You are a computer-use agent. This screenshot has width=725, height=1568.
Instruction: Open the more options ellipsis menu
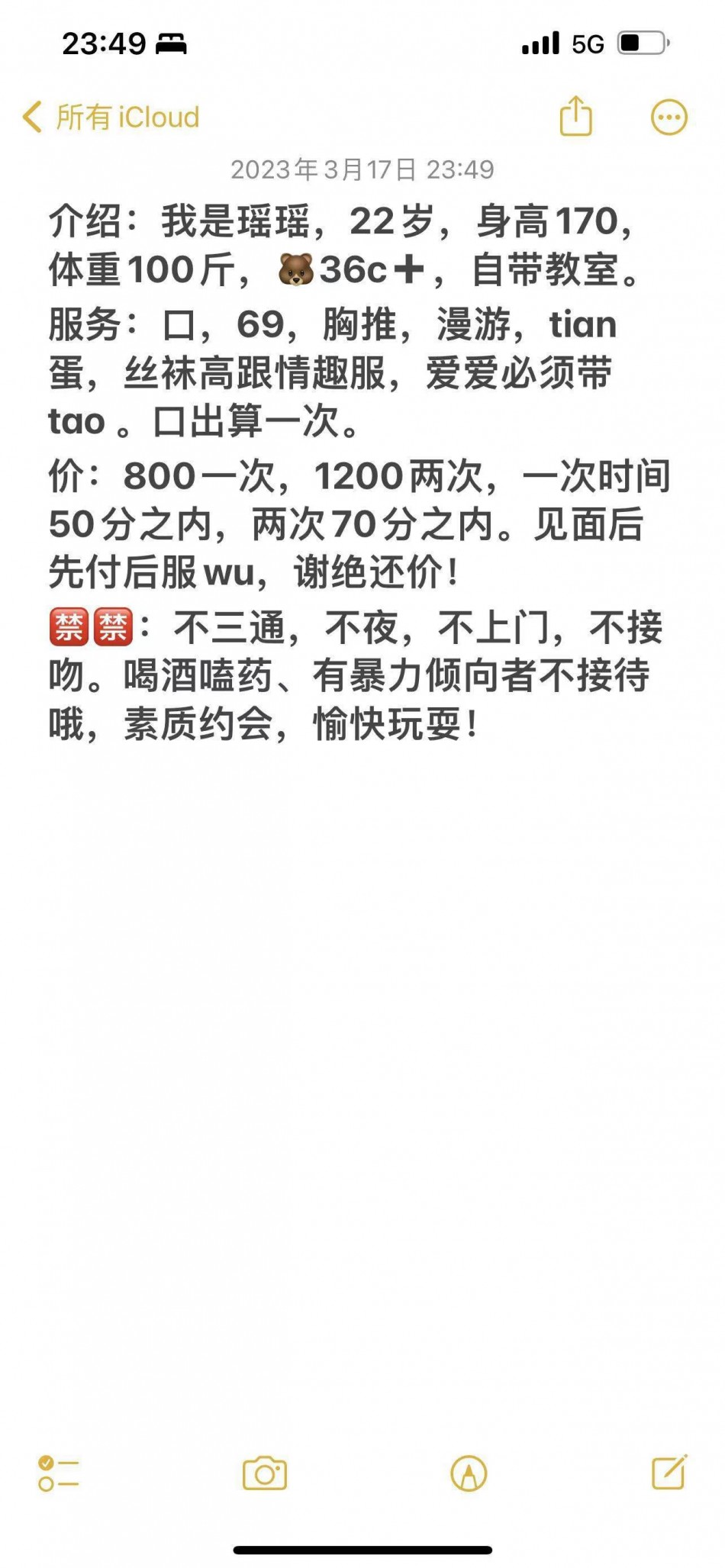pos(669,118)
